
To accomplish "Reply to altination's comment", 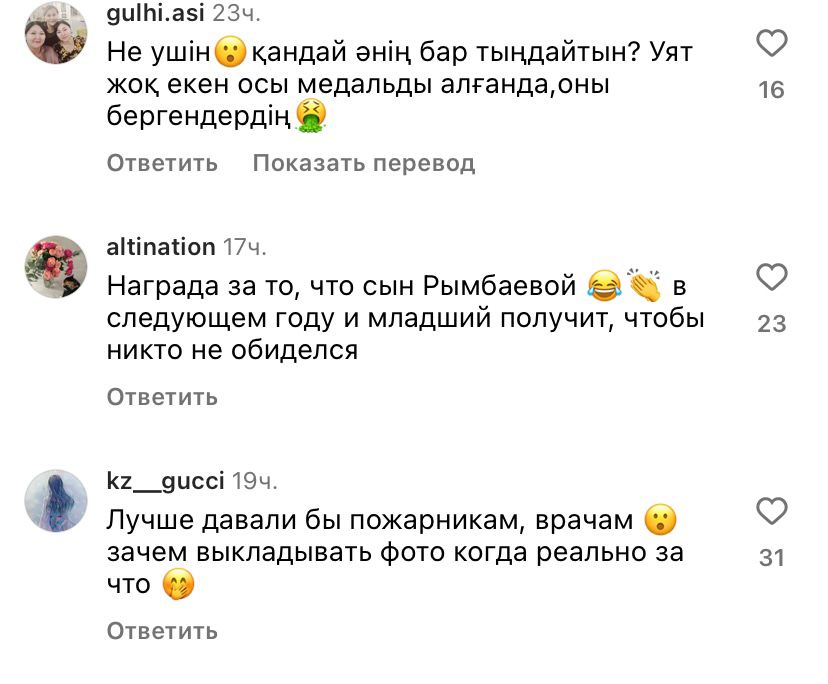I will (162, 397).
